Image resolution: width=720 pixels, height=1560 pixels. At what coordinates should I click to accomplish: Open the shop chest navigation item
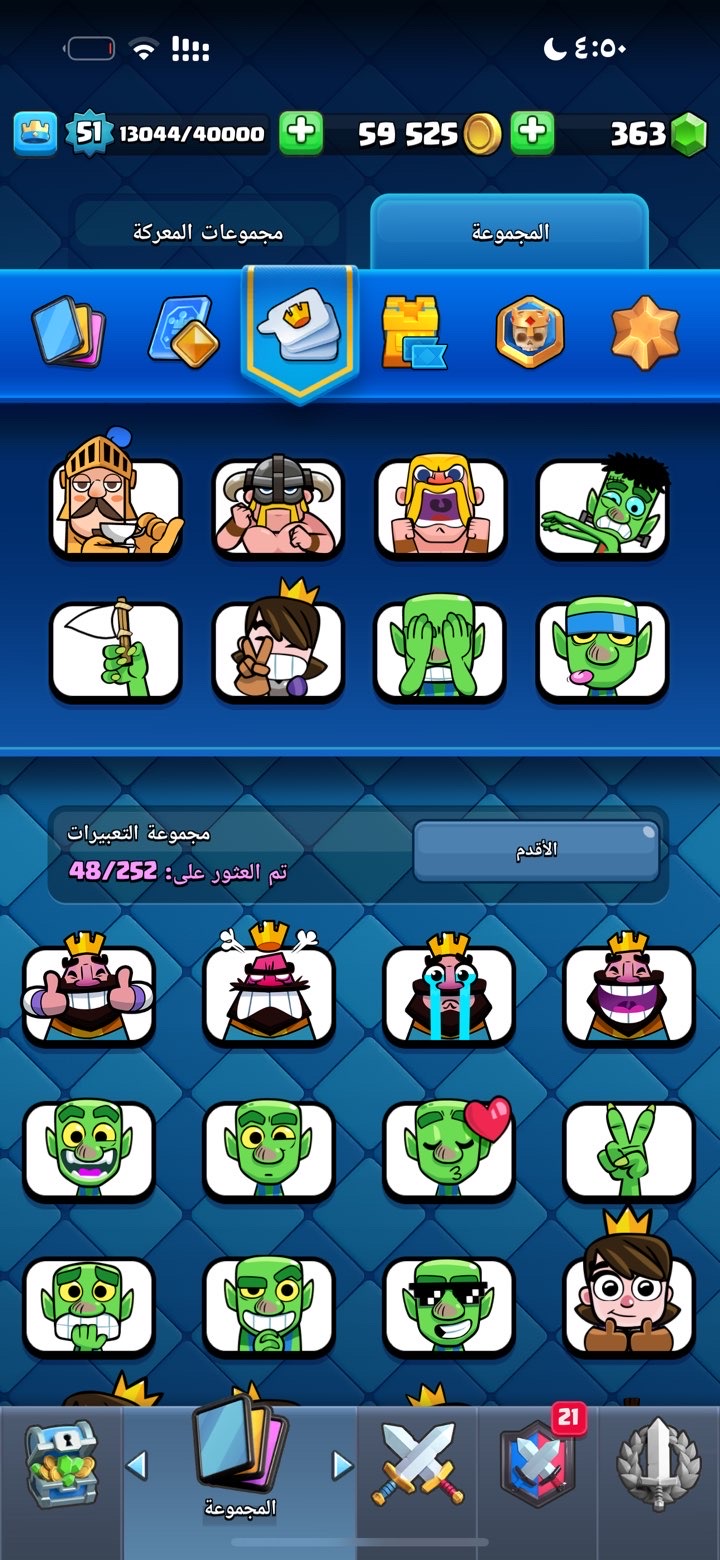pyautogui.click(x=60, y=1465)
